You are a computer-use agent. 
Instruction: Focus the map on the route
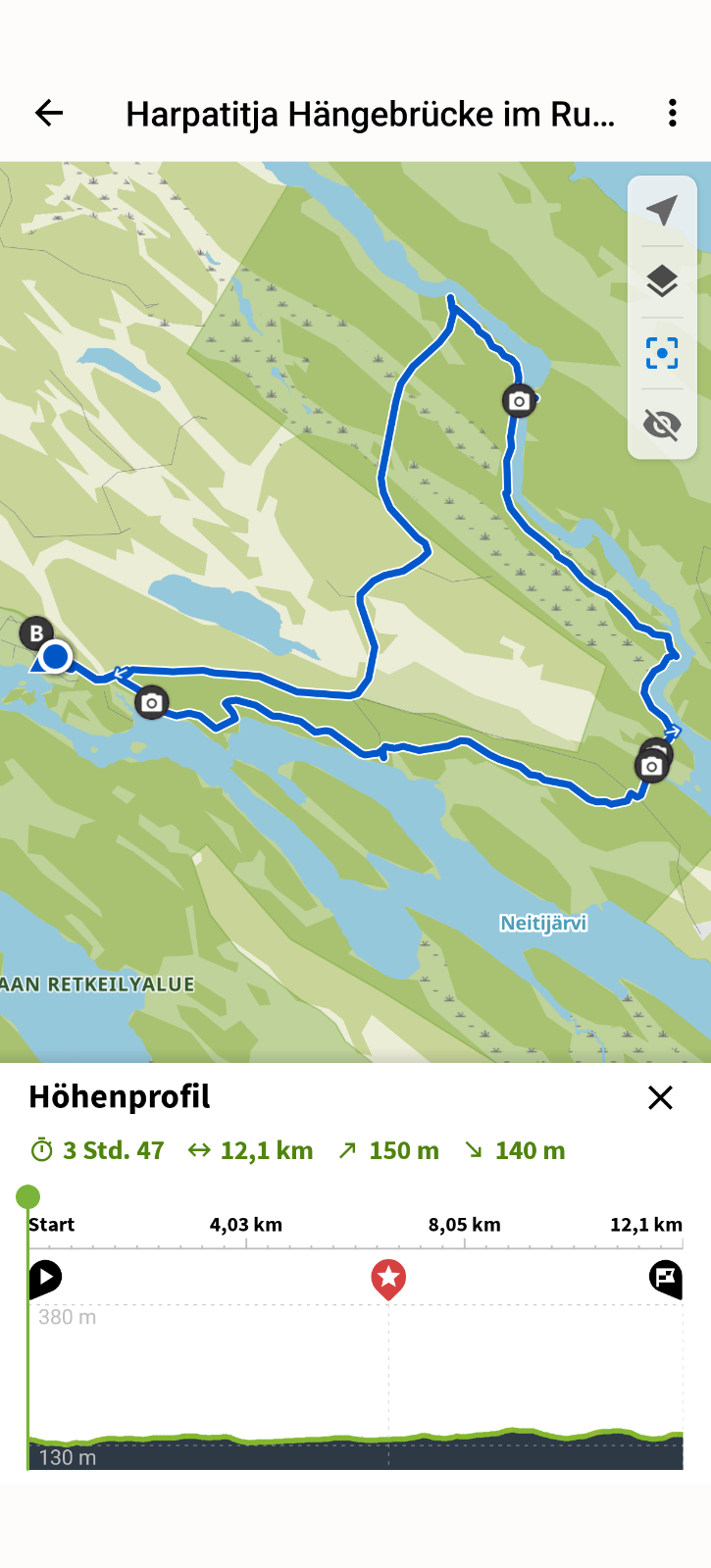[x=662, y=353]
